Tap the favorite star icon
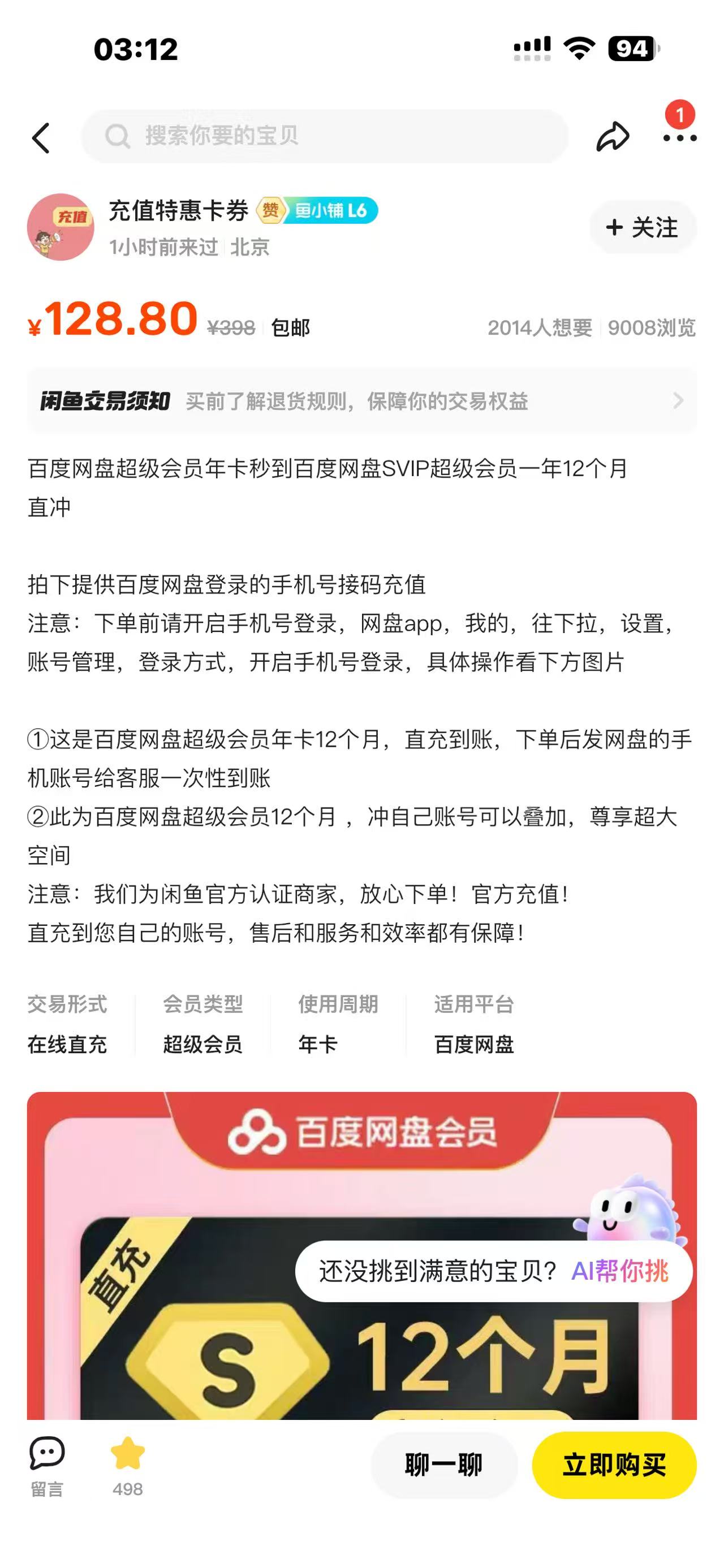724x1568 pixels. tap(127, 1454)
